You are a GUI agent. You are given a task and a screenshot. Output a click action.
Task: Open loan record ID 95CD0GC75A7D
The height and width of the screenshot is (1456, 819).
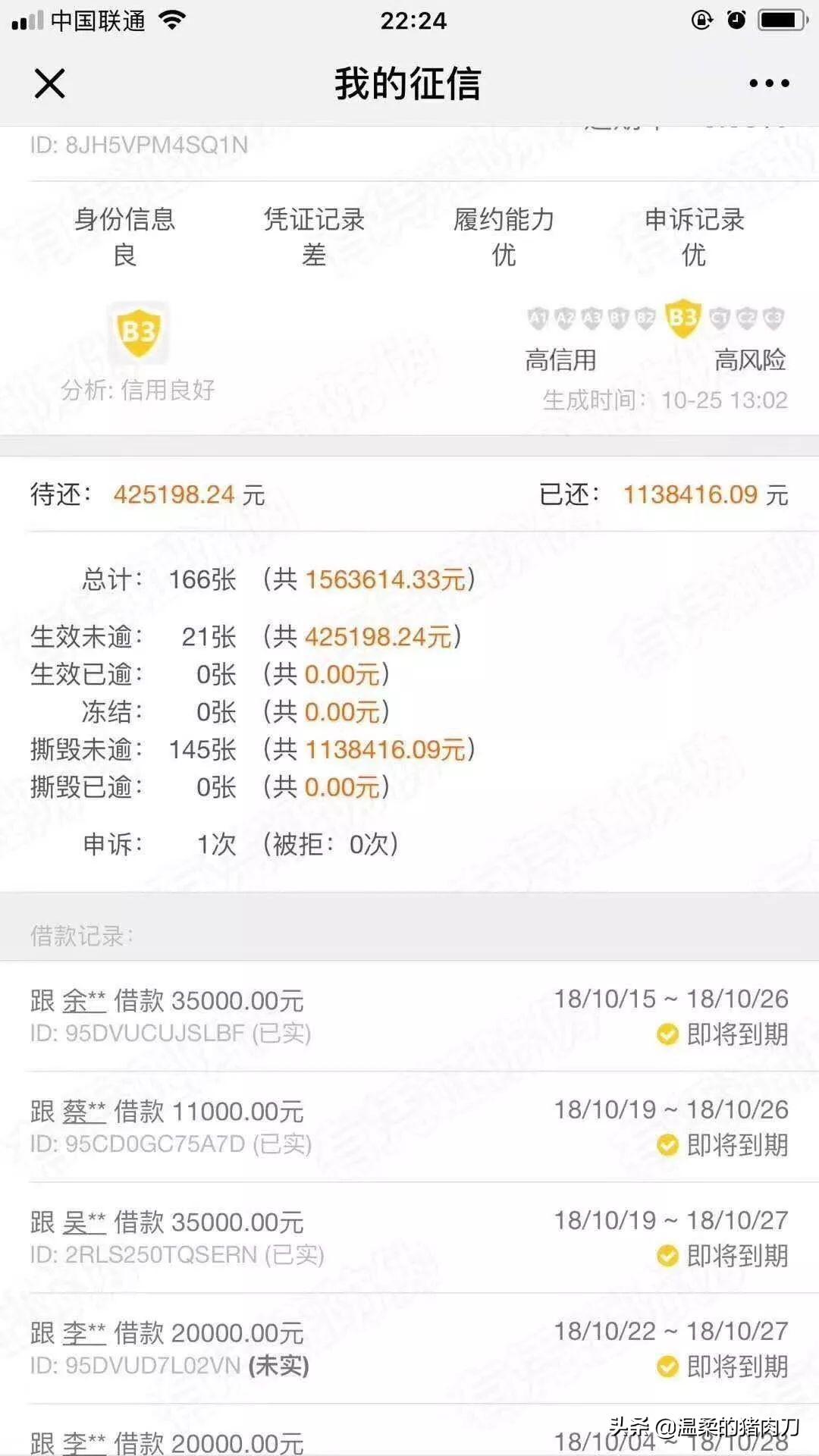[409, 1127]
